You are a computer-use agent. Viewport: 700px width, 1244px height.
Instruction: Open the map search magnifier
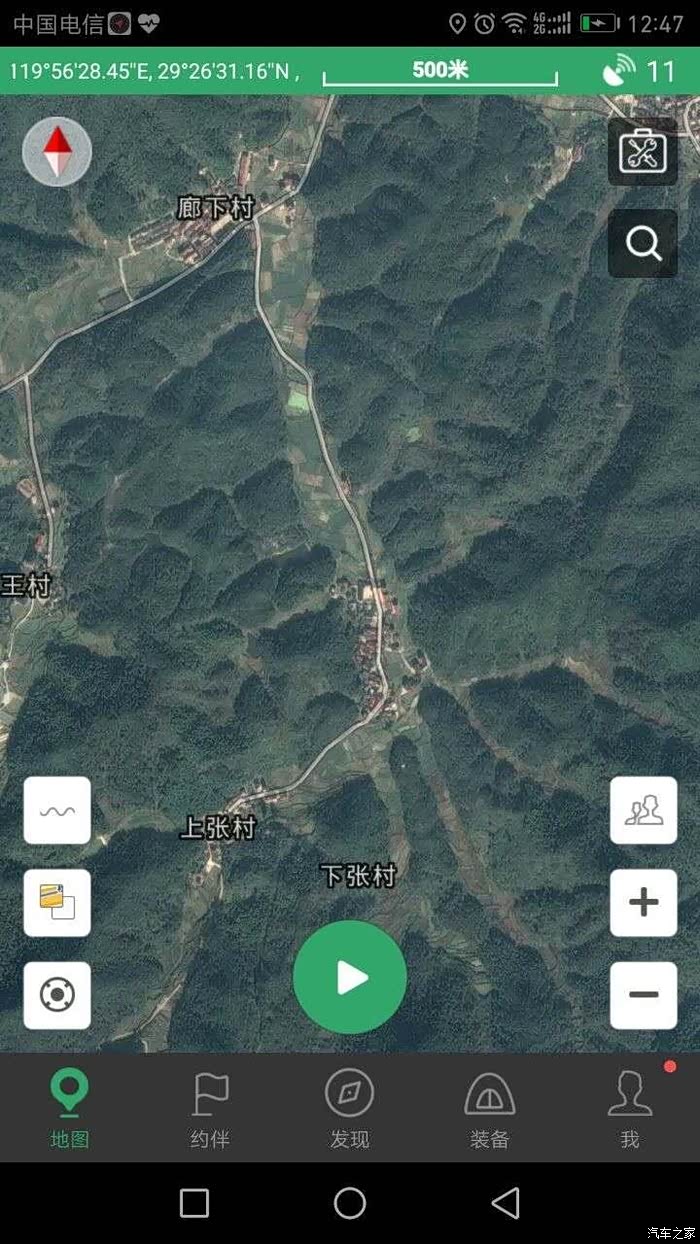click(642, 243)
